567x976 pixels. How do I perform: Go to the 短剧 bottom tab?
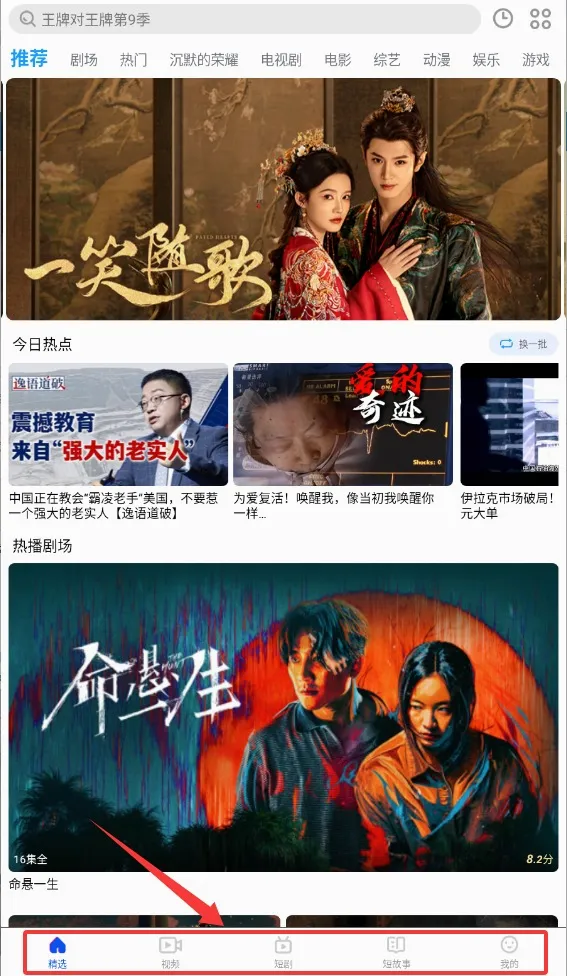283,952
